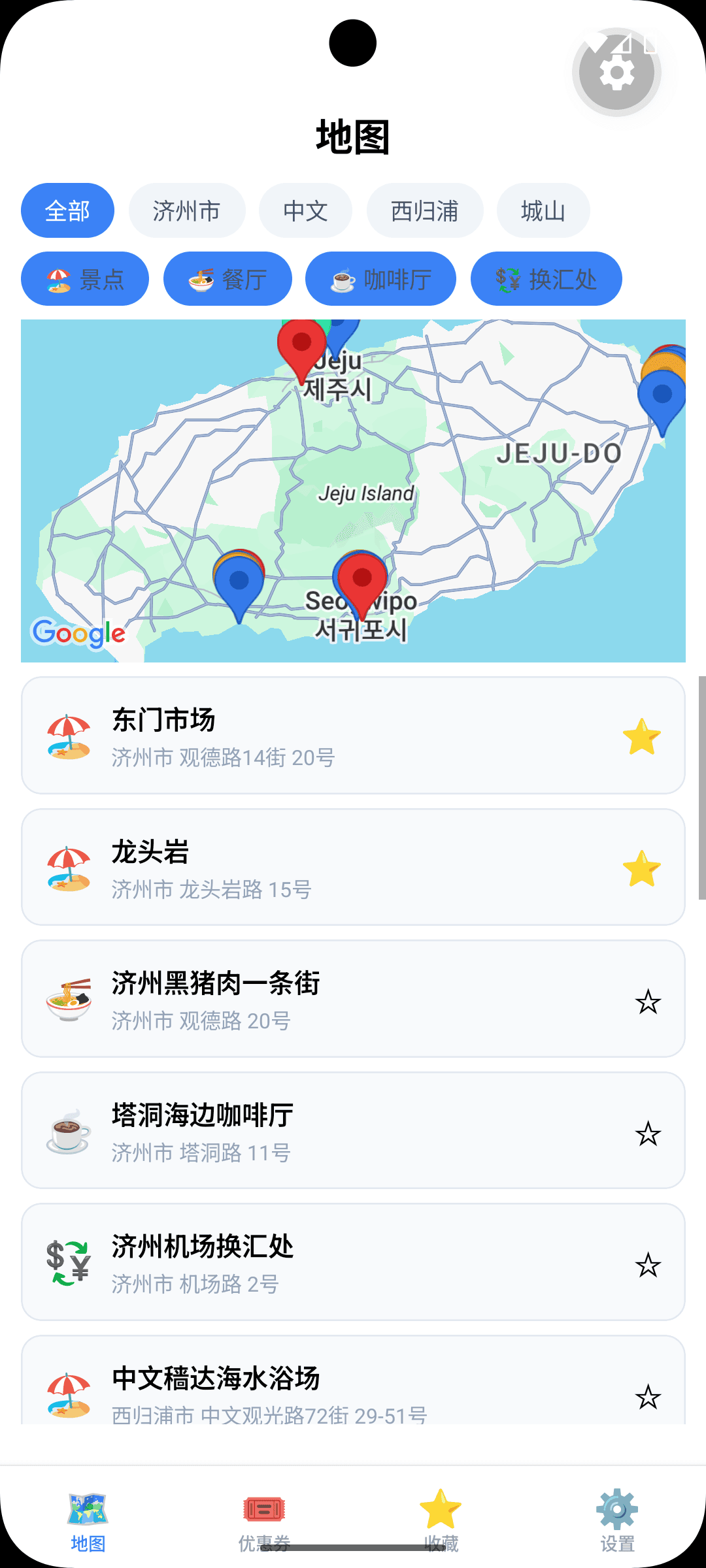Screen dimensions: 706x1568
Task: Select the 中文 filter chip
Action: pos(305,210)
